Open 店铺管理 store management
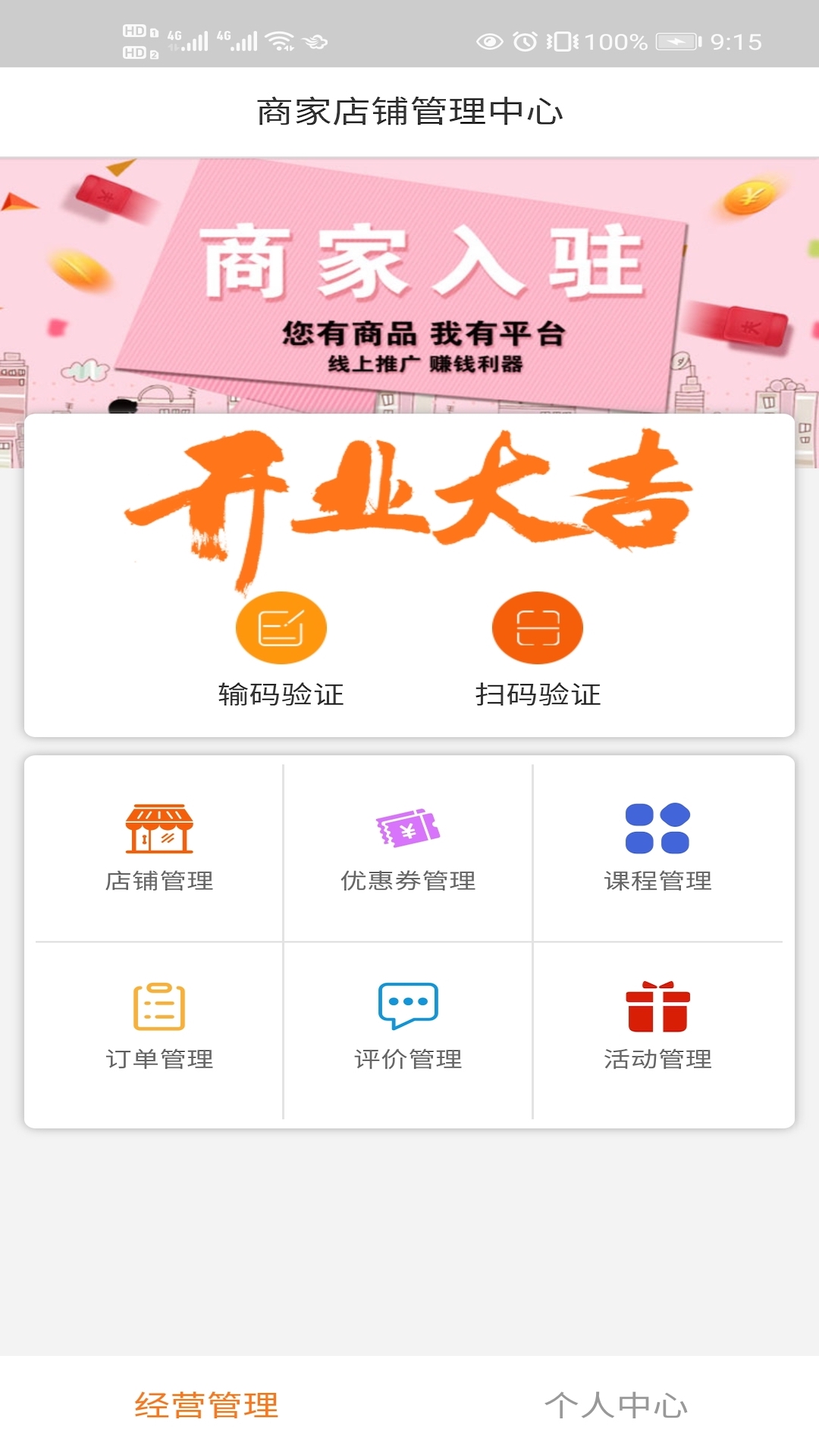This screenshot has width=819, height=1456. pyautogui.click(x=159, y=849)
